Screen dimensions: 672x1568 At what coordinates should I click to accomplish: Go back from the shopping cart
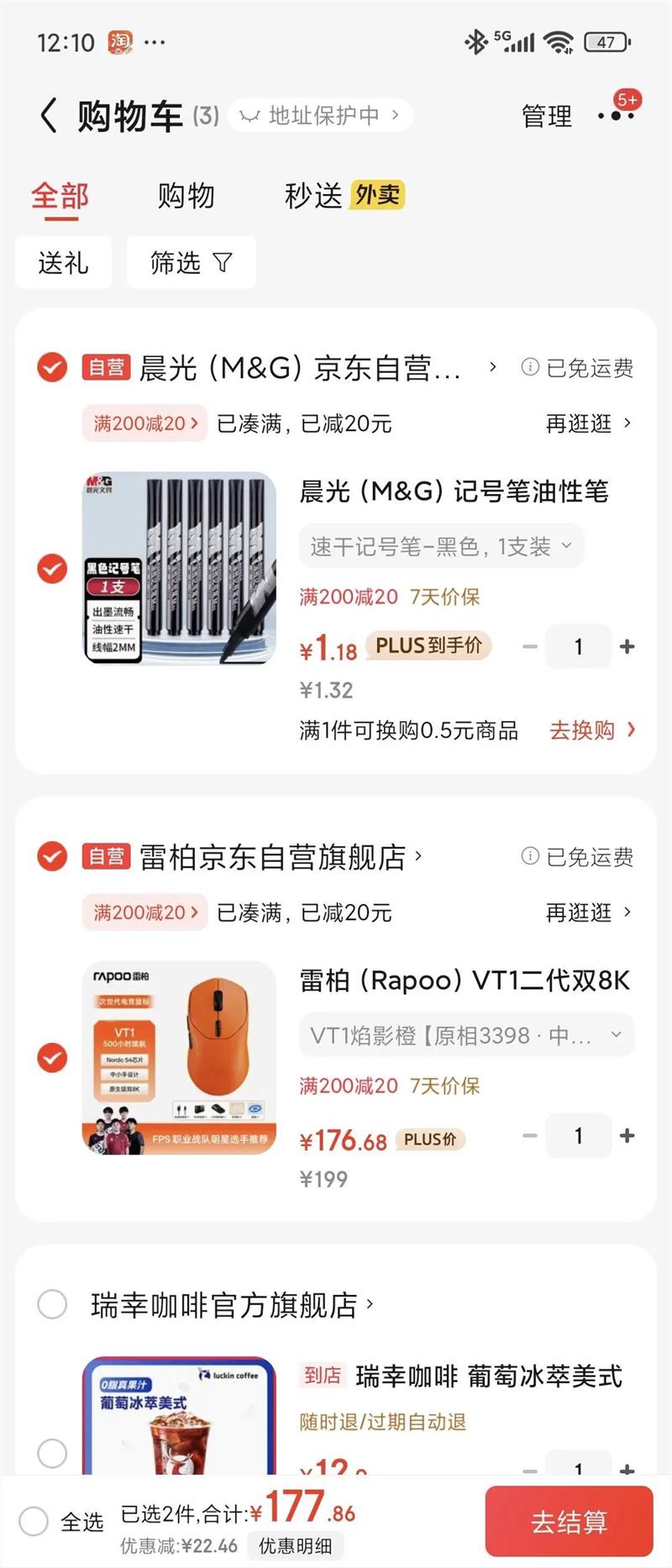click(x=49, y=115)
